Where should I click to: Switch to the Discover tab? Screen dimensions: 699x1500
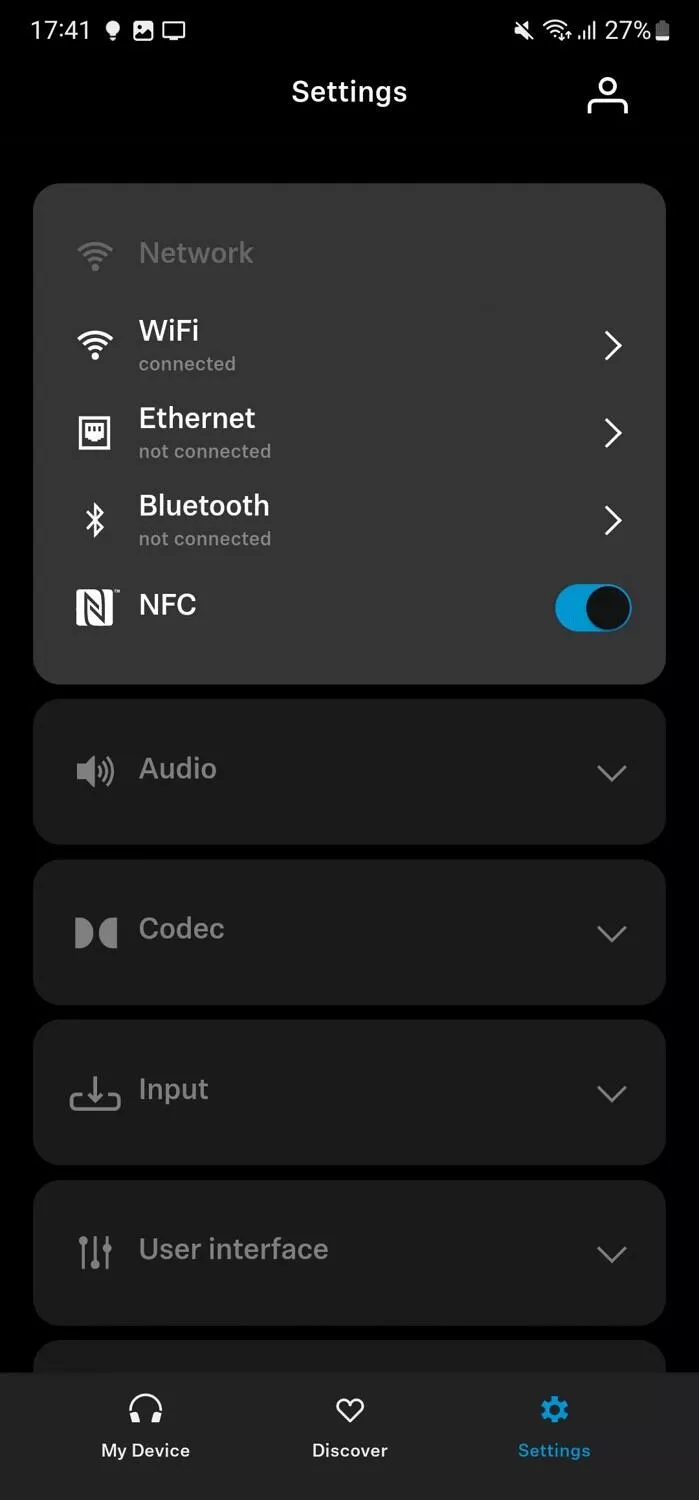pos(350,1427)
